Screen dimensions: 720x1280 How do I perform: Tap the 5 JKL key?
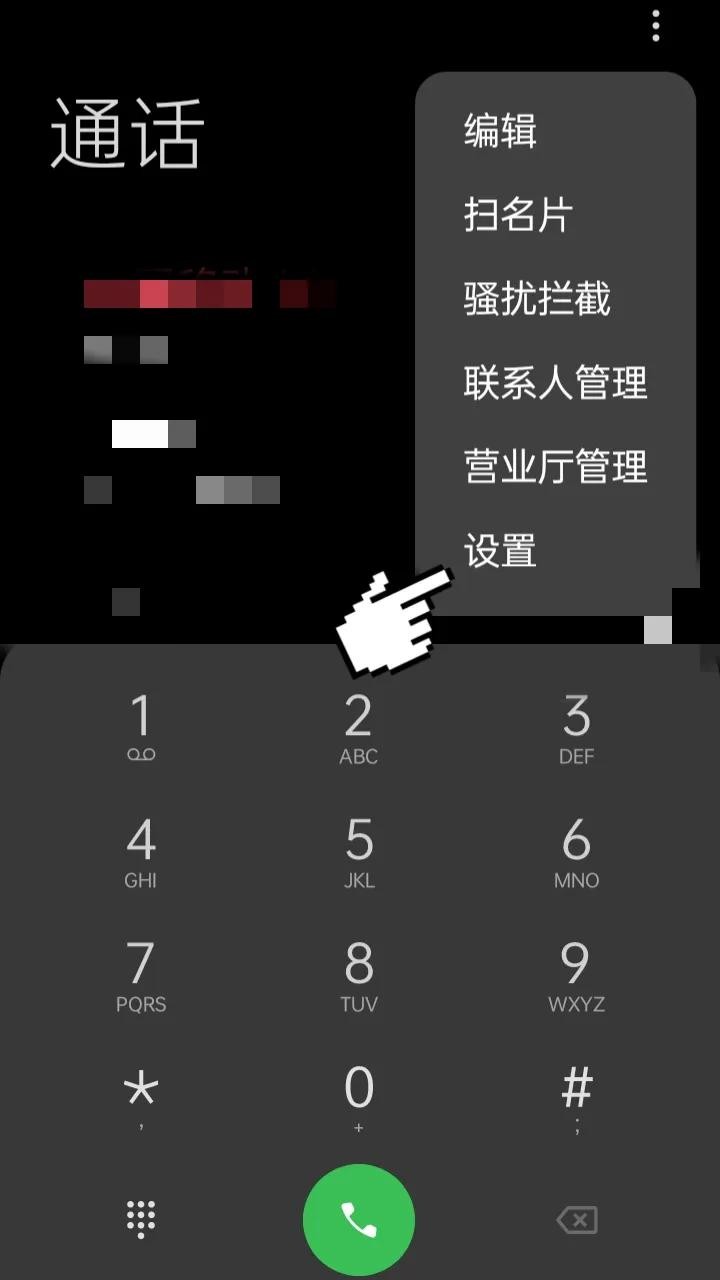(358, 852)
